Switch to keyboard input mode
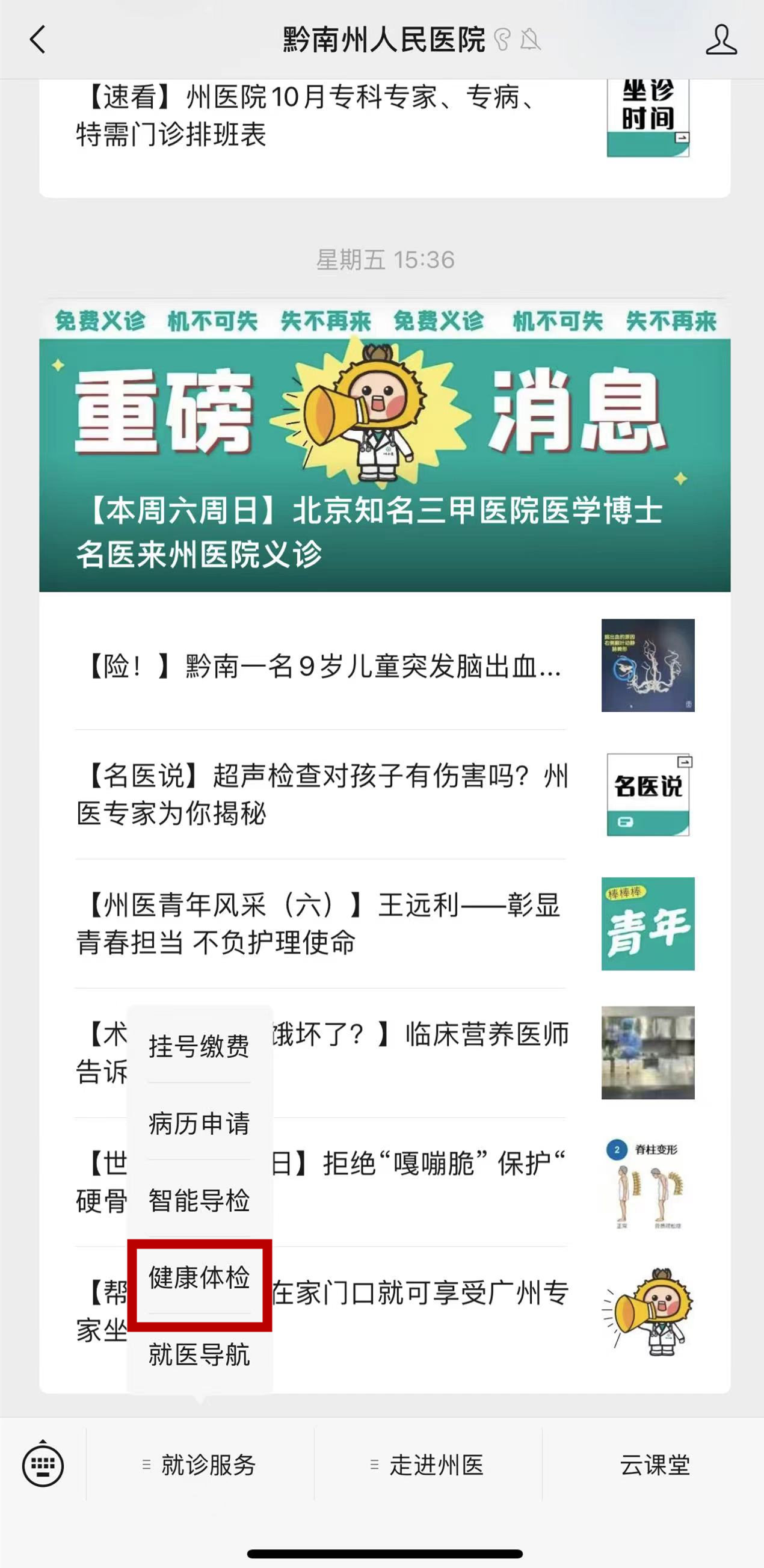Image resolution: width=764 pixels, height=1568 pixels. pos(43,1464)
